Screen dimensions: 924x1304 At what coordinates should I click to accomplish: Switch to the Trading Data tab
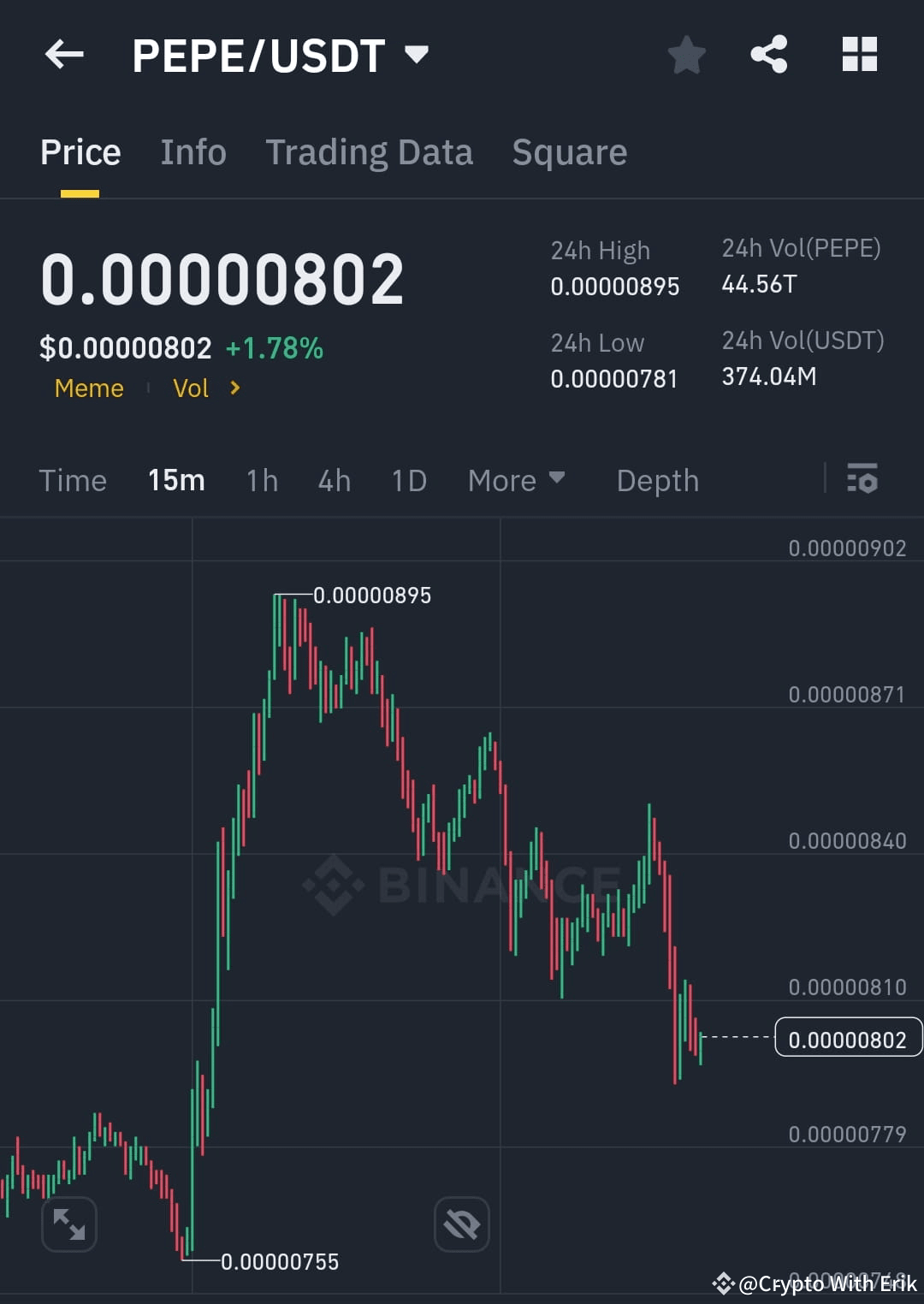[x=370, y=151]
